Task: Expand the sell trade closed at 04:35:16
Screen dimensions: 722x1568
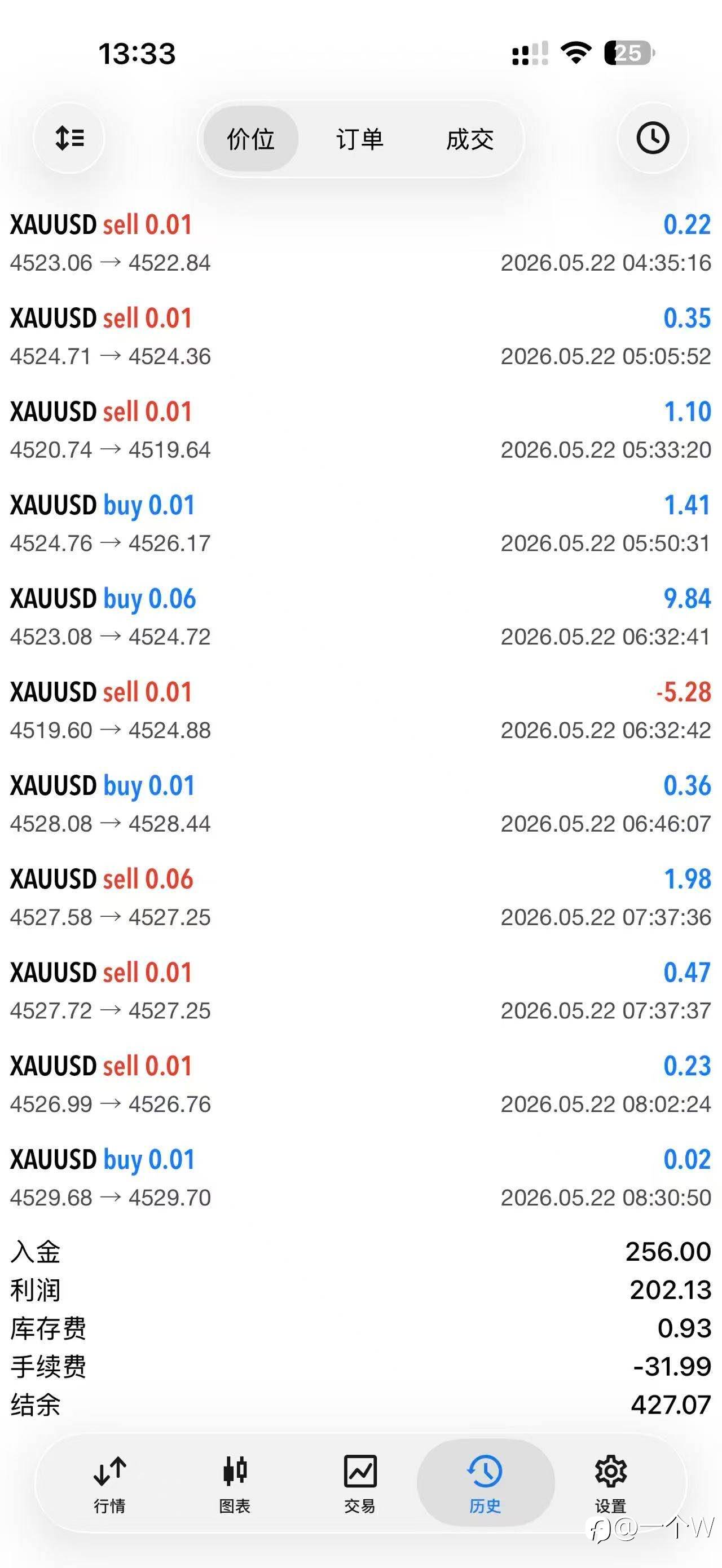Action: pyautogui.click(x=361, y=243)
